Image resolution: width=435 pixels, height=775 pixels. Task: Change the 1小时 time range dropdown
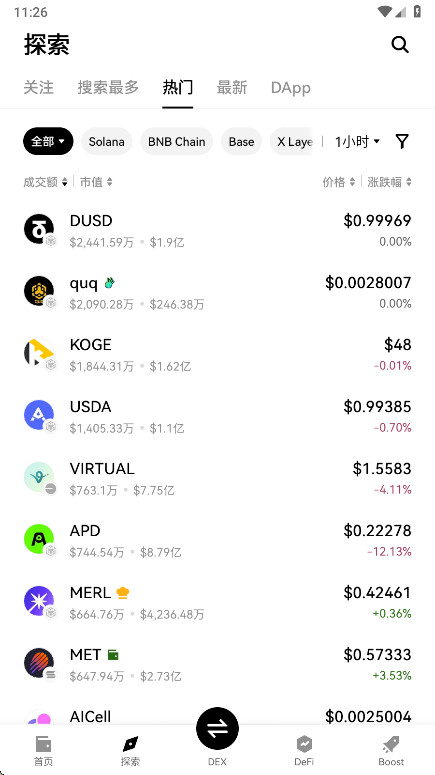(357, 142)
